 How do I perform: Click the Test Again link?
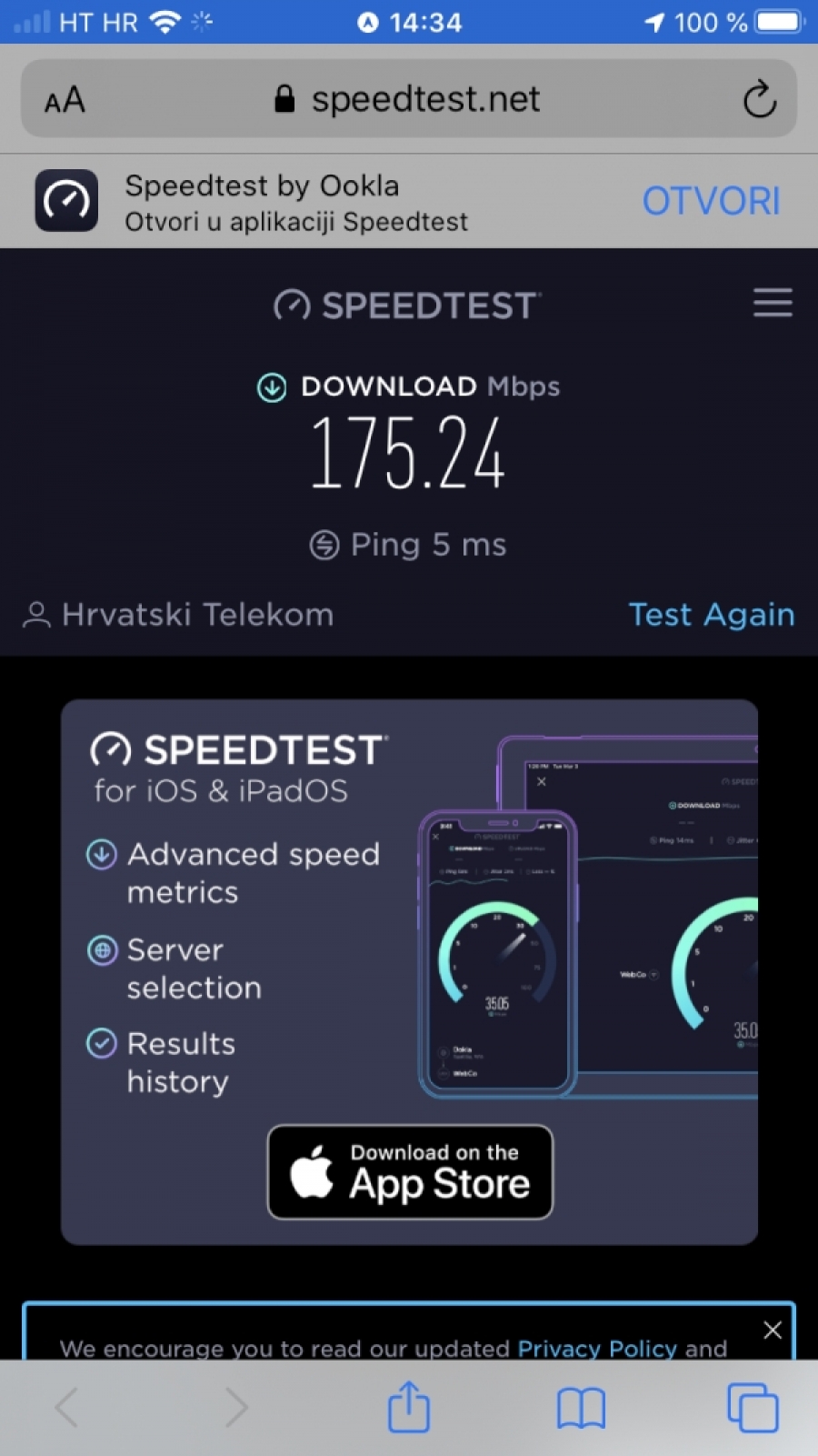[x=712, y=614]
